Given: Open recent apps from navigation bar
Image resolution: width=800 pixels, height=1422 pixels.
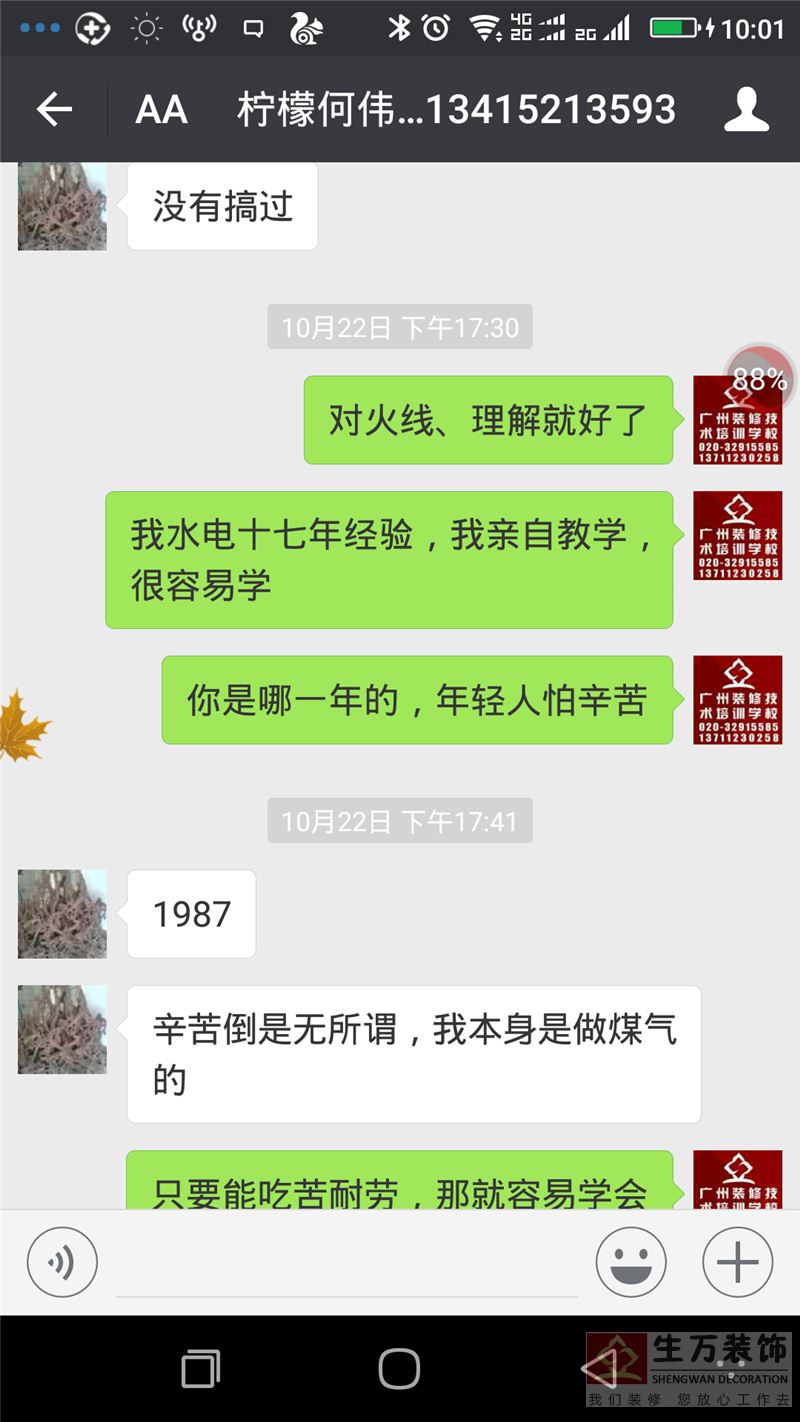Looking at the screenshot, I should pyautogui.click(x=200, y=1368).
